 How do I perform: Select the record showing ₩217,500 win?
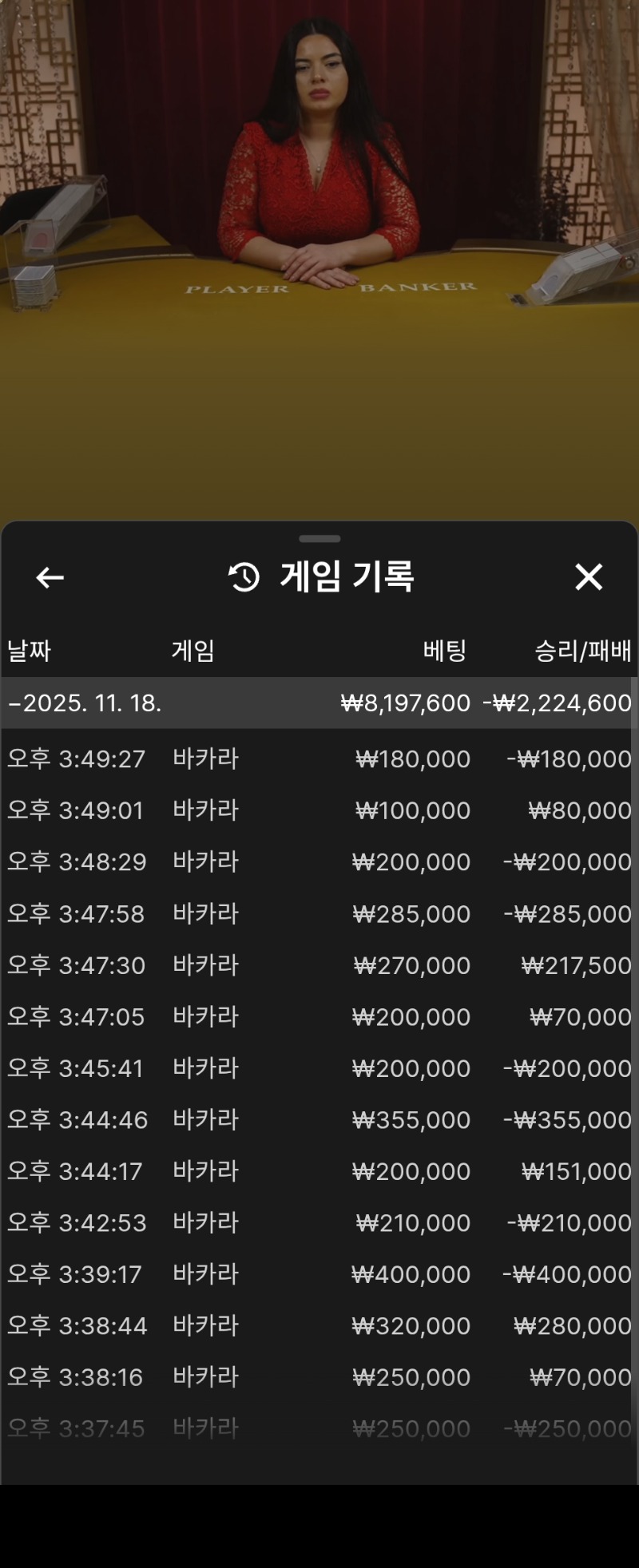tap(319, 964)
